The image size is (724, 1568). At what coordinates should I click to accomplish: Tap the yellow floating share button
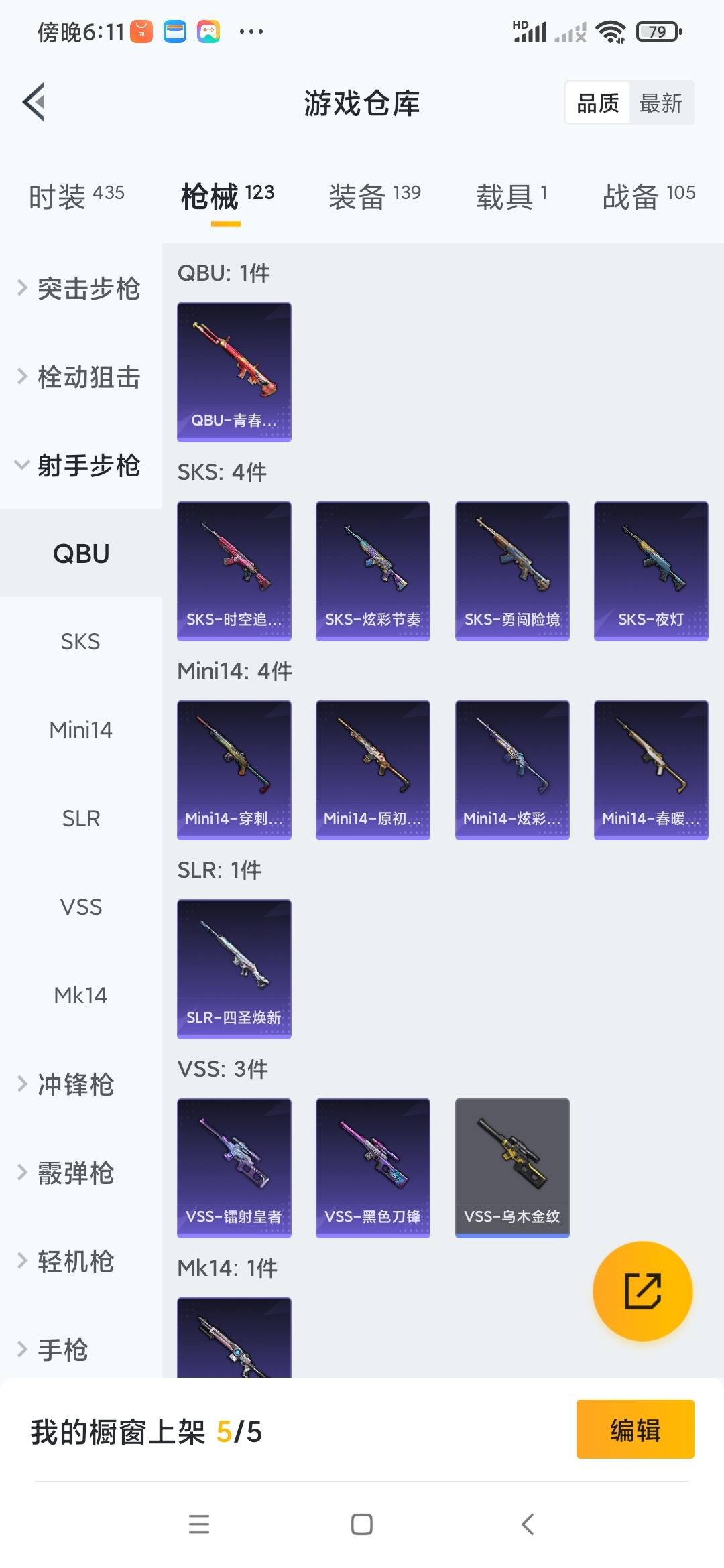pyautogui.click(x=642, y=1291)
